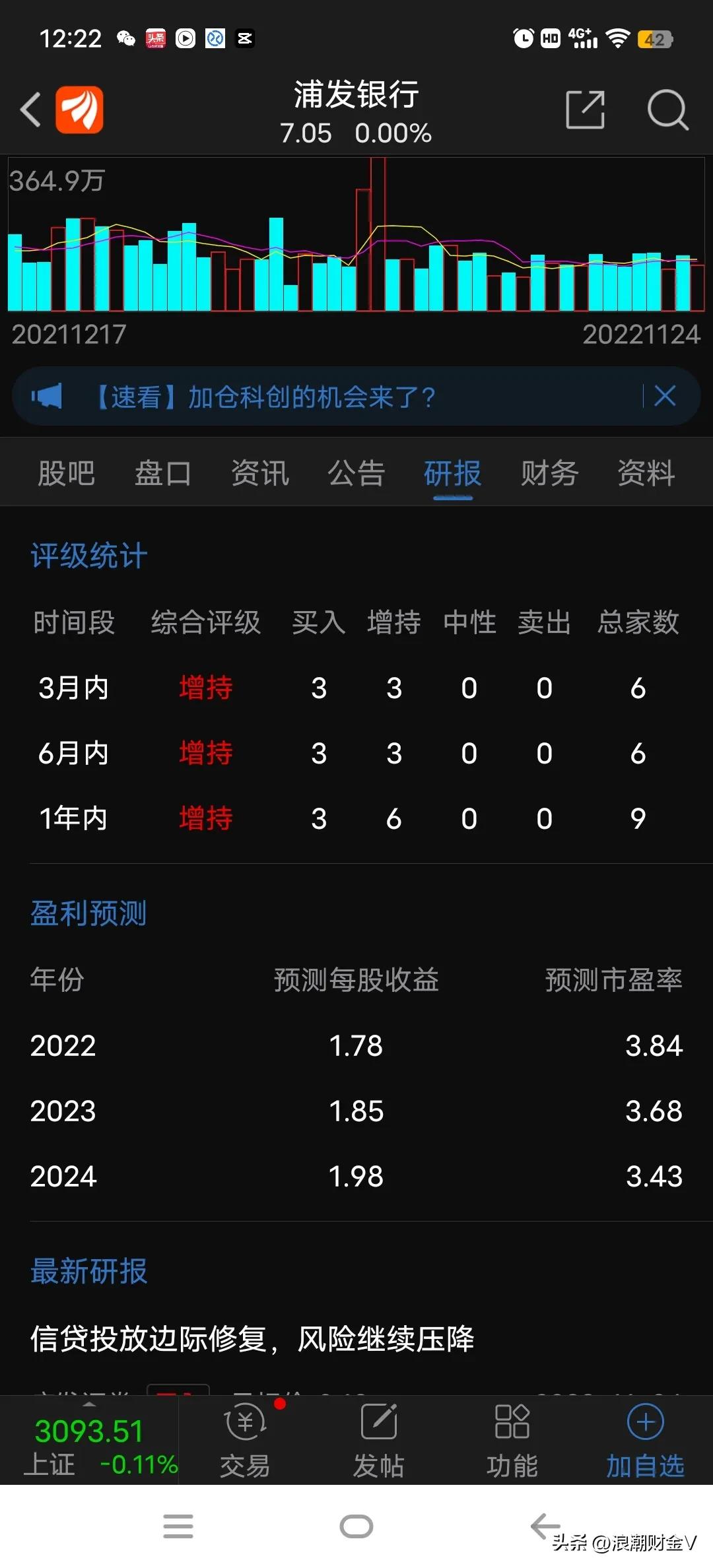Tap the speaker icon on the announcement banner
This screenshot has height=1568, width=713.
(50, 396)
